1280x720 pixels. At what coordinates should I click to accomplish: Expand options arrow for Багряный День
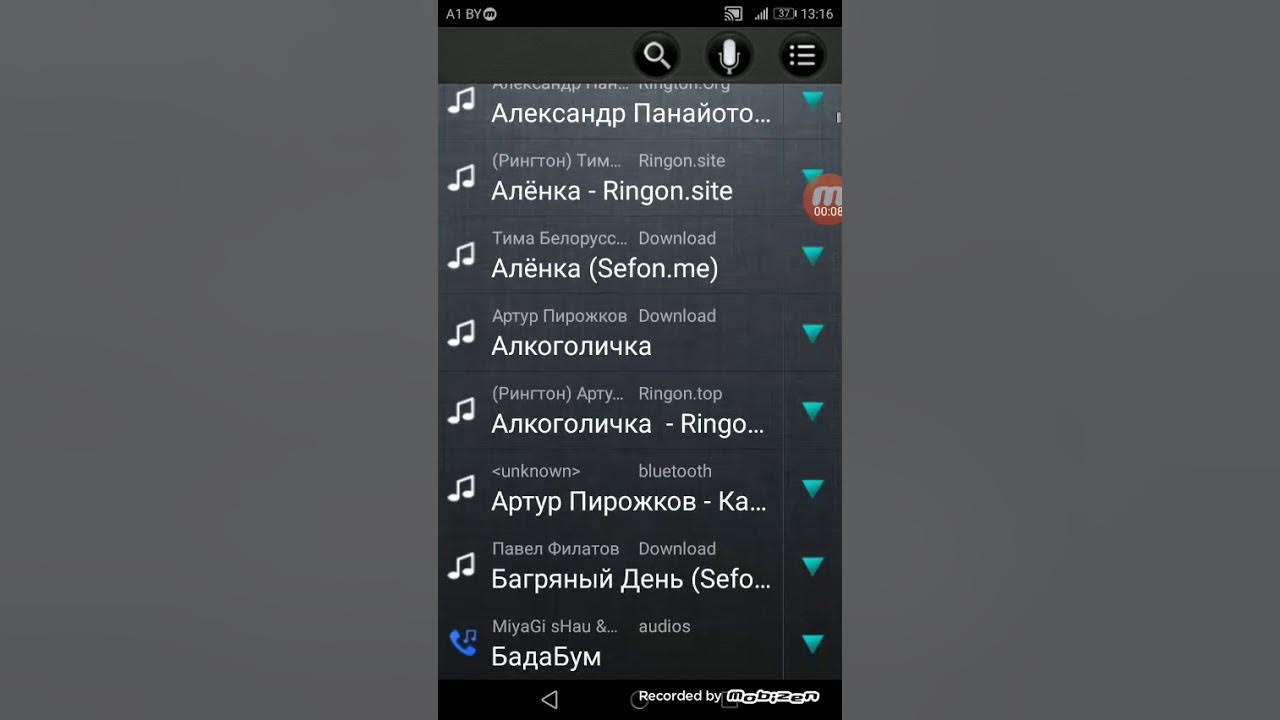pos(812,566)
